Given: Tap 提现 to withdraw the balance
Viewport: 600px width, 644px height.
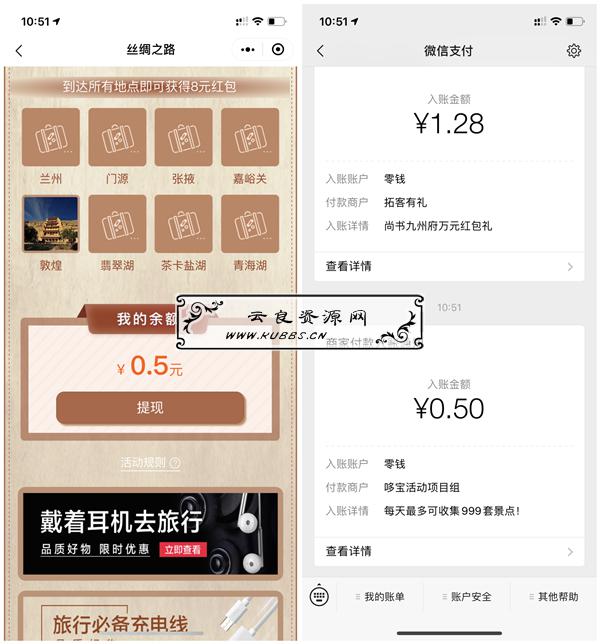Looking at the screenshot, I should pos(150,408).
